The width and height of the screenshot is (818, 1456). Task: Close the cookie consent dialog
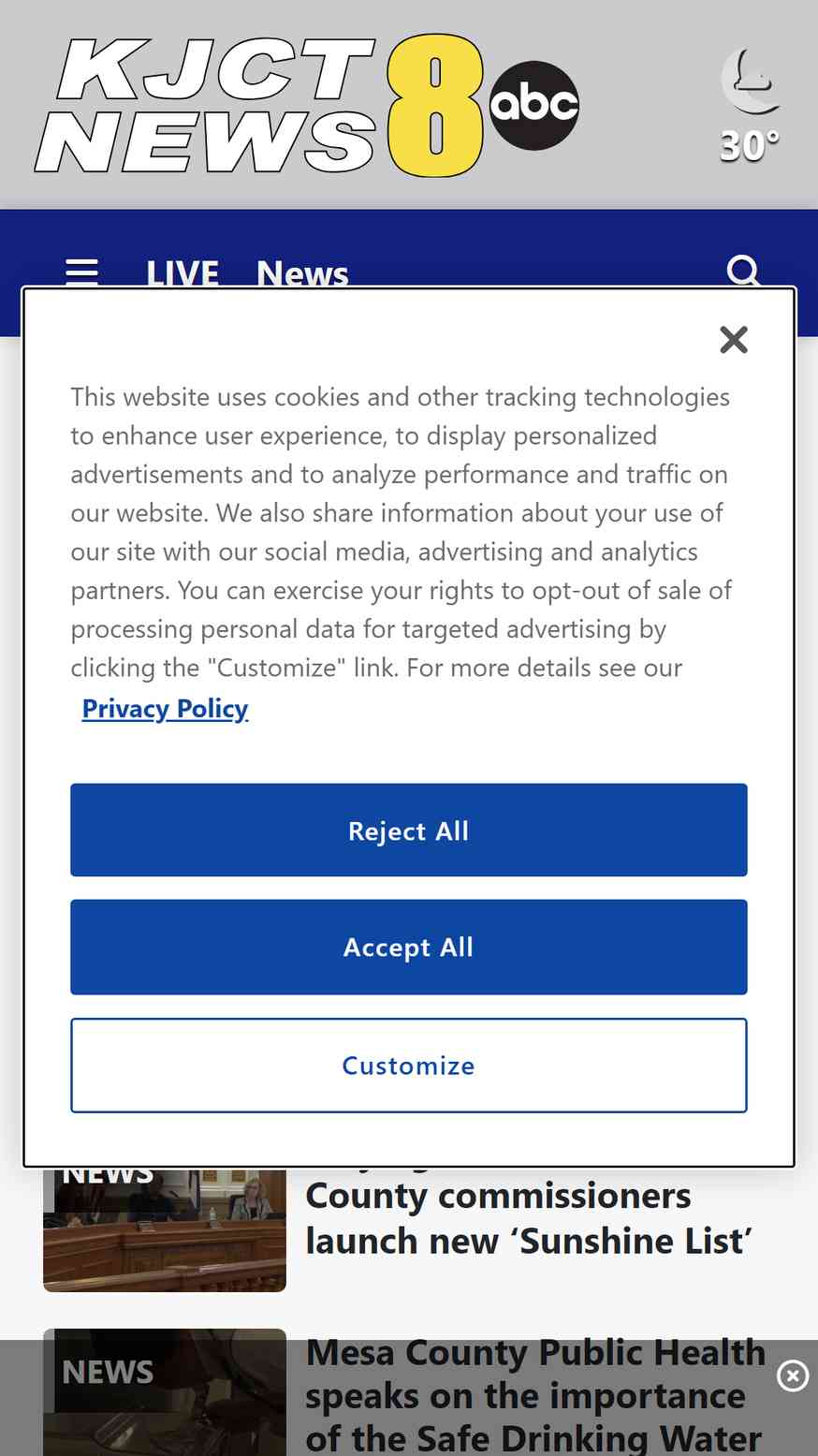[734, 340]
